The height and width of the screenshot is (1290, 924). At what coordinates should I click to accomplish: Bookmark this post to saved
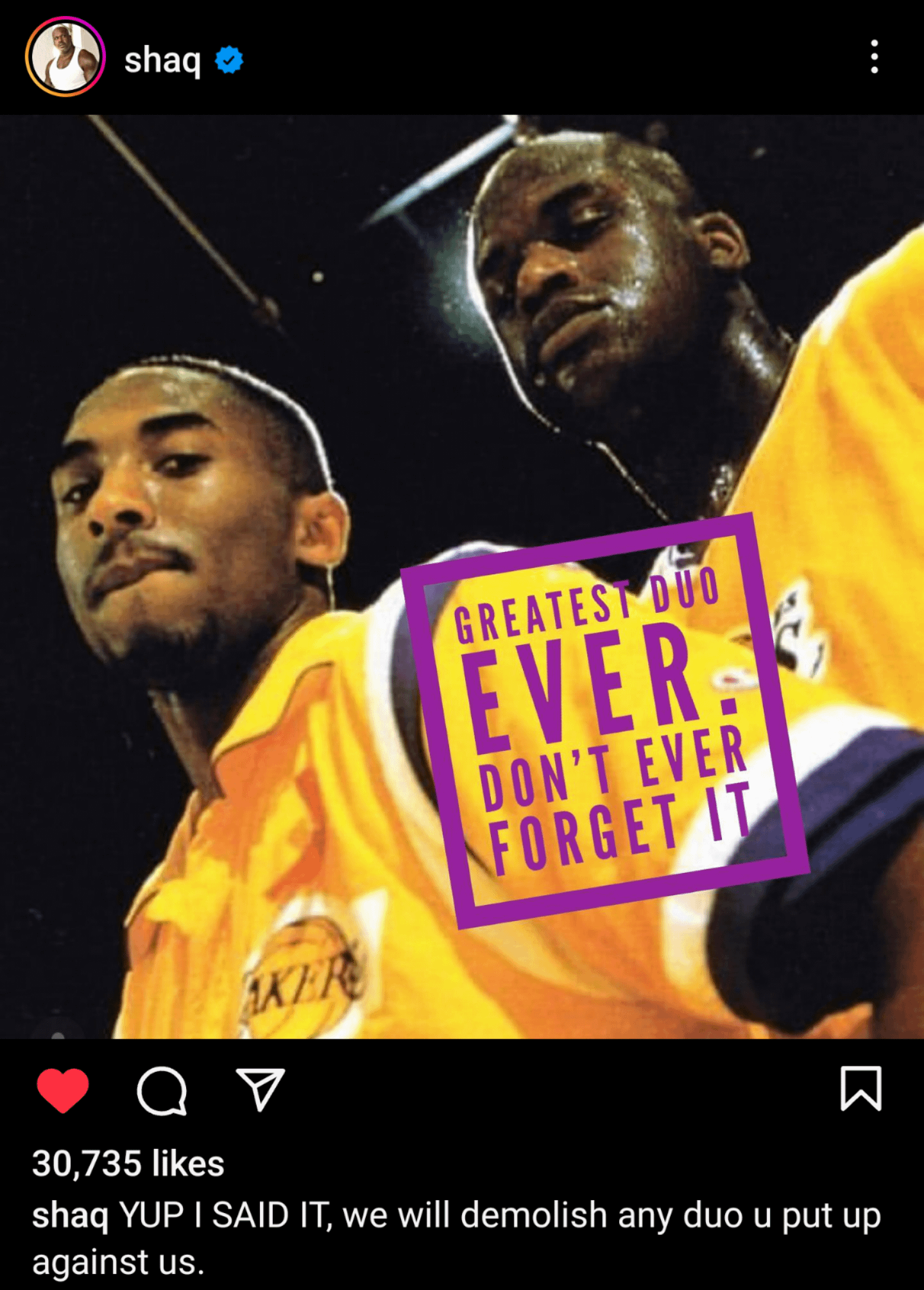(x=861, y=1088)
